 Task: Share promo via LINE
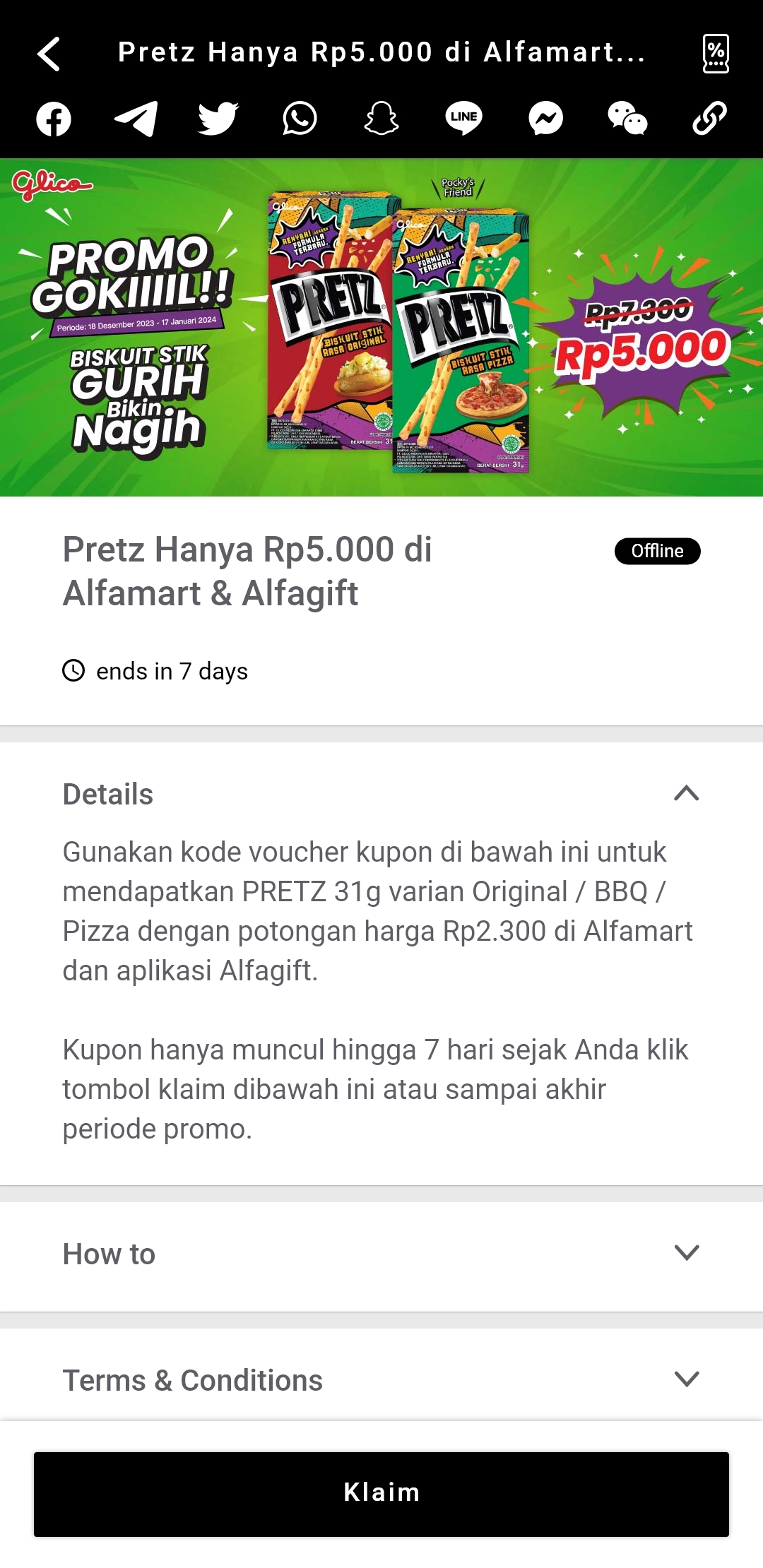[x=463, y=119]
